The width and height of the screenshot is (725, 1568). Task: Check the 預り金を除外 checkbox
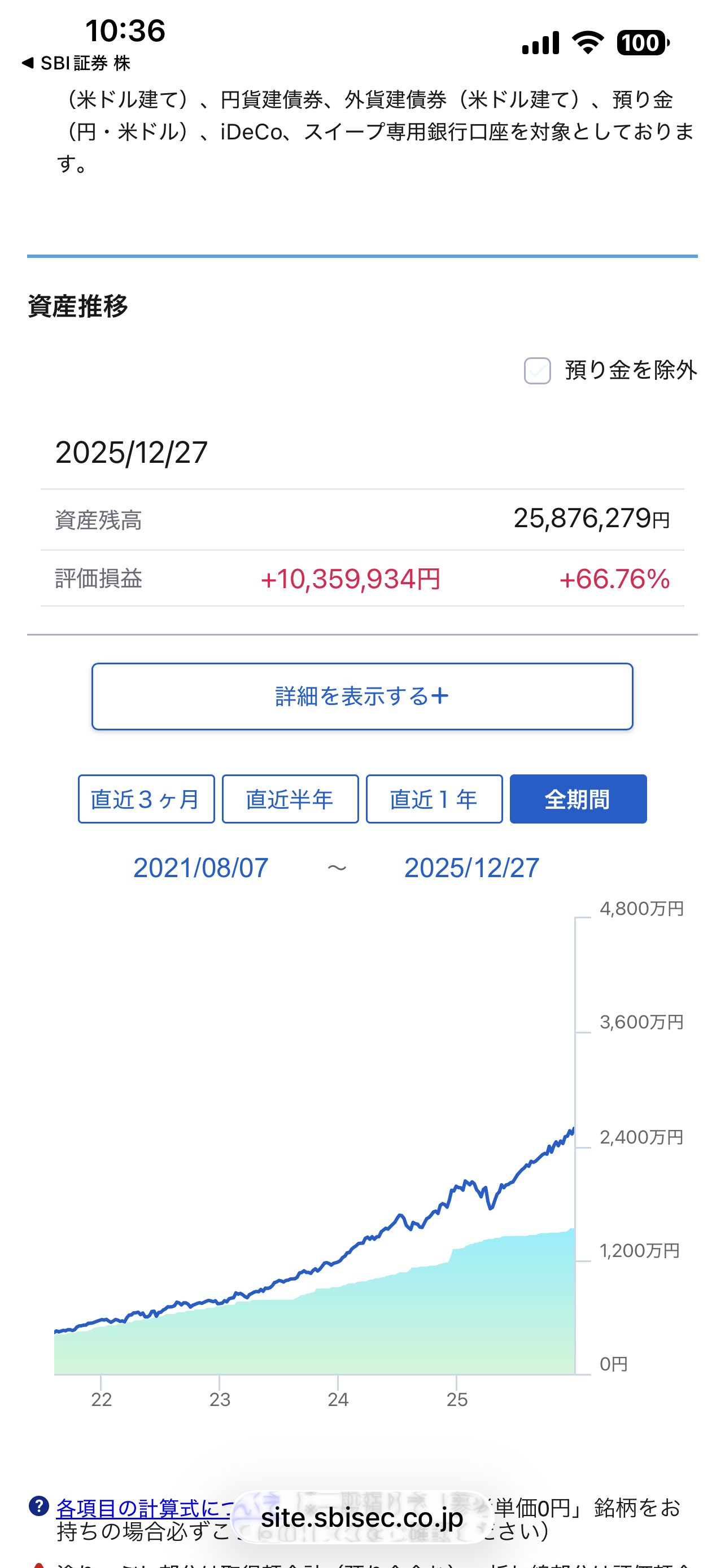coord(537,371)
